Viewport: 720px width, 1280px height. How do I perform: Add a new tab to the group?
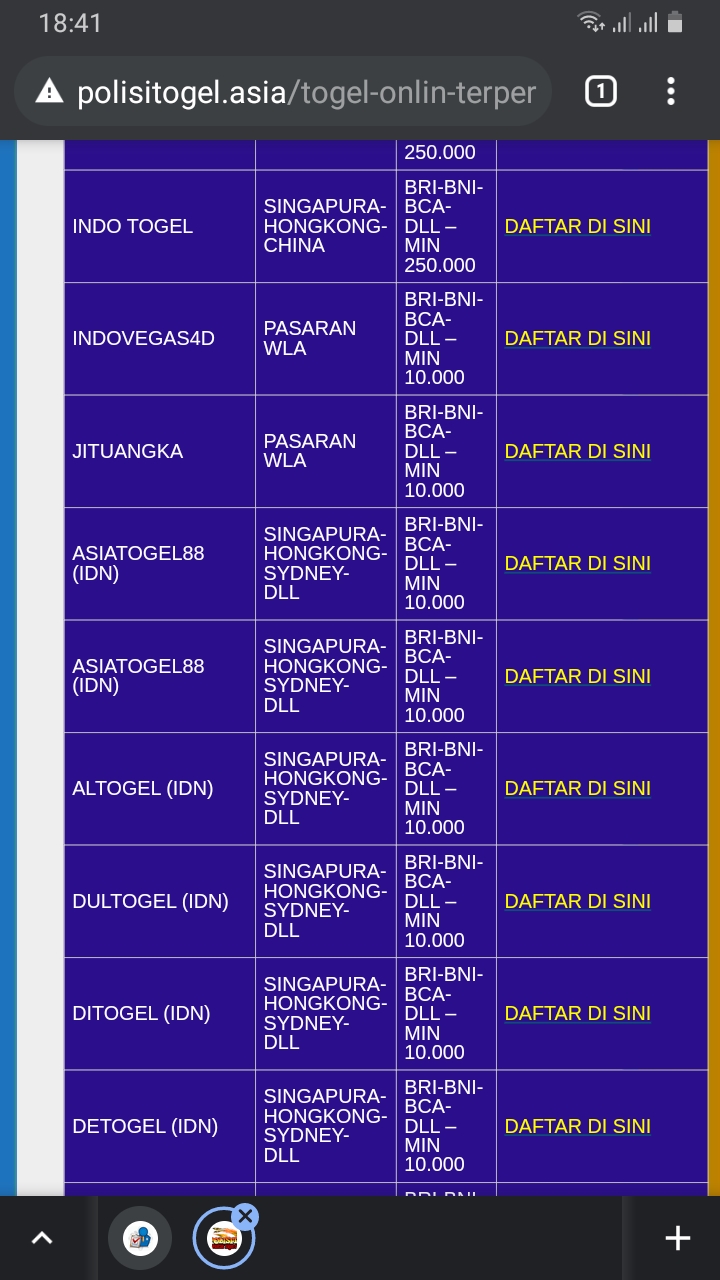[x=677, y=1238]
